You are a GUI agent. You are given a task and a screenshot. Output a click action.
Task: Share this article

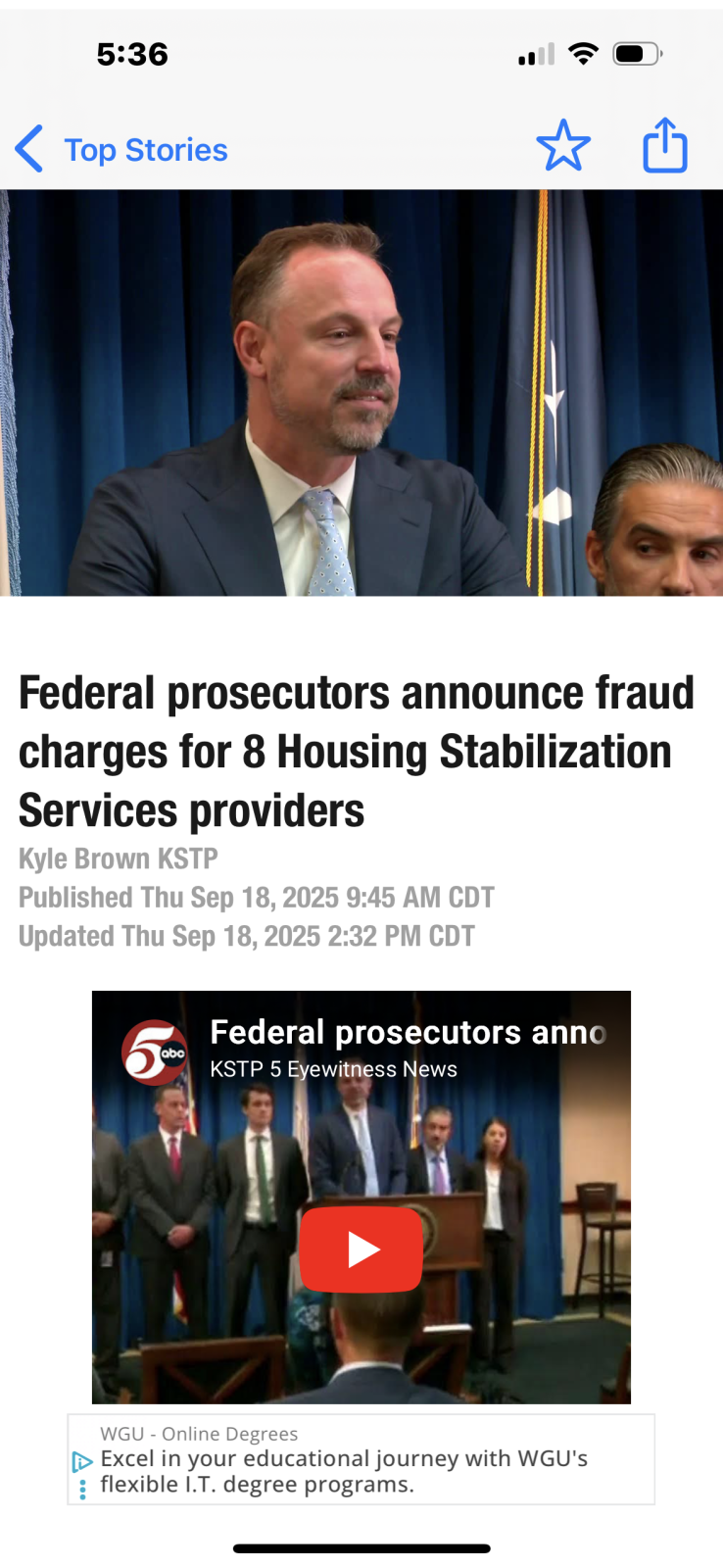coord(665,146)
